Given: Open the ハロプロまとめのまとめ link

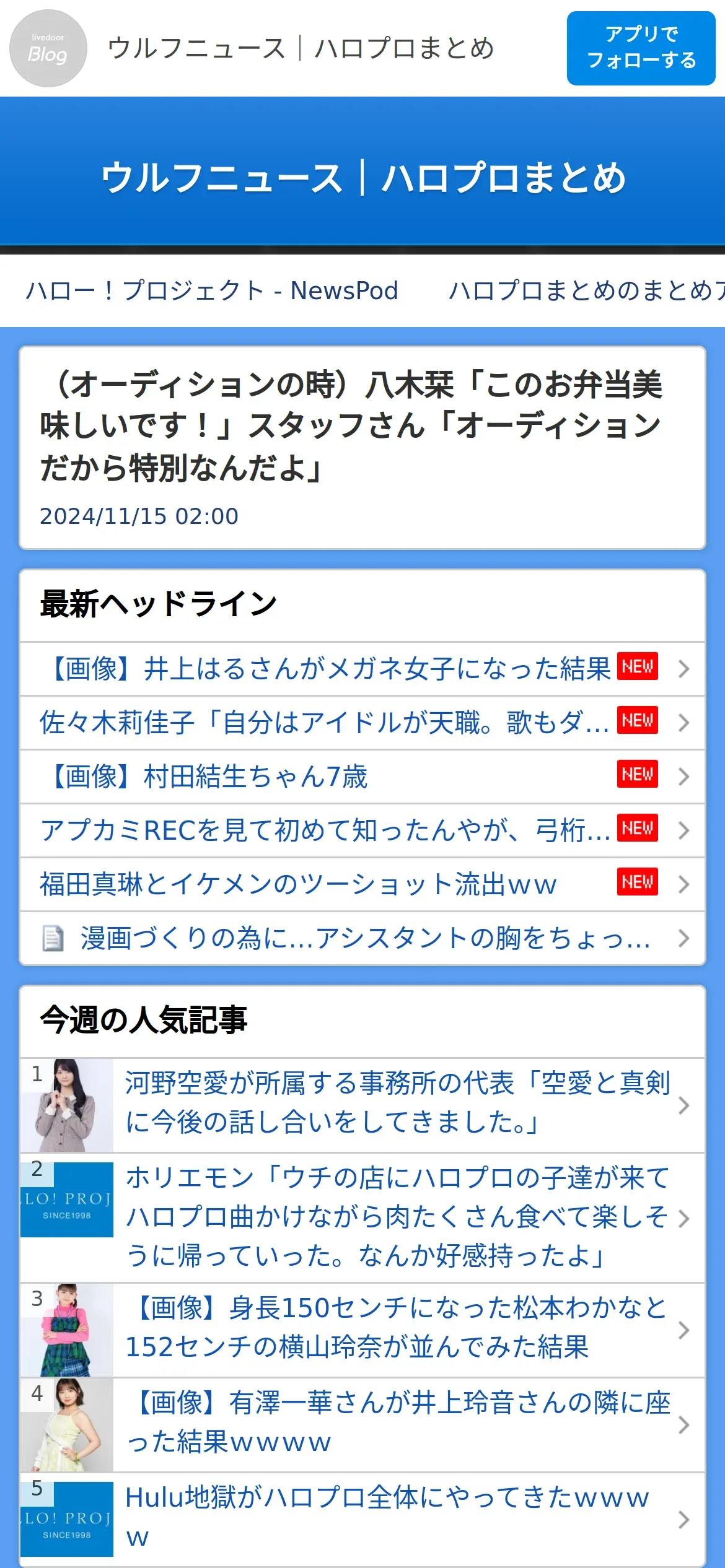Looking at the screenshot, I should click(586, 290).
